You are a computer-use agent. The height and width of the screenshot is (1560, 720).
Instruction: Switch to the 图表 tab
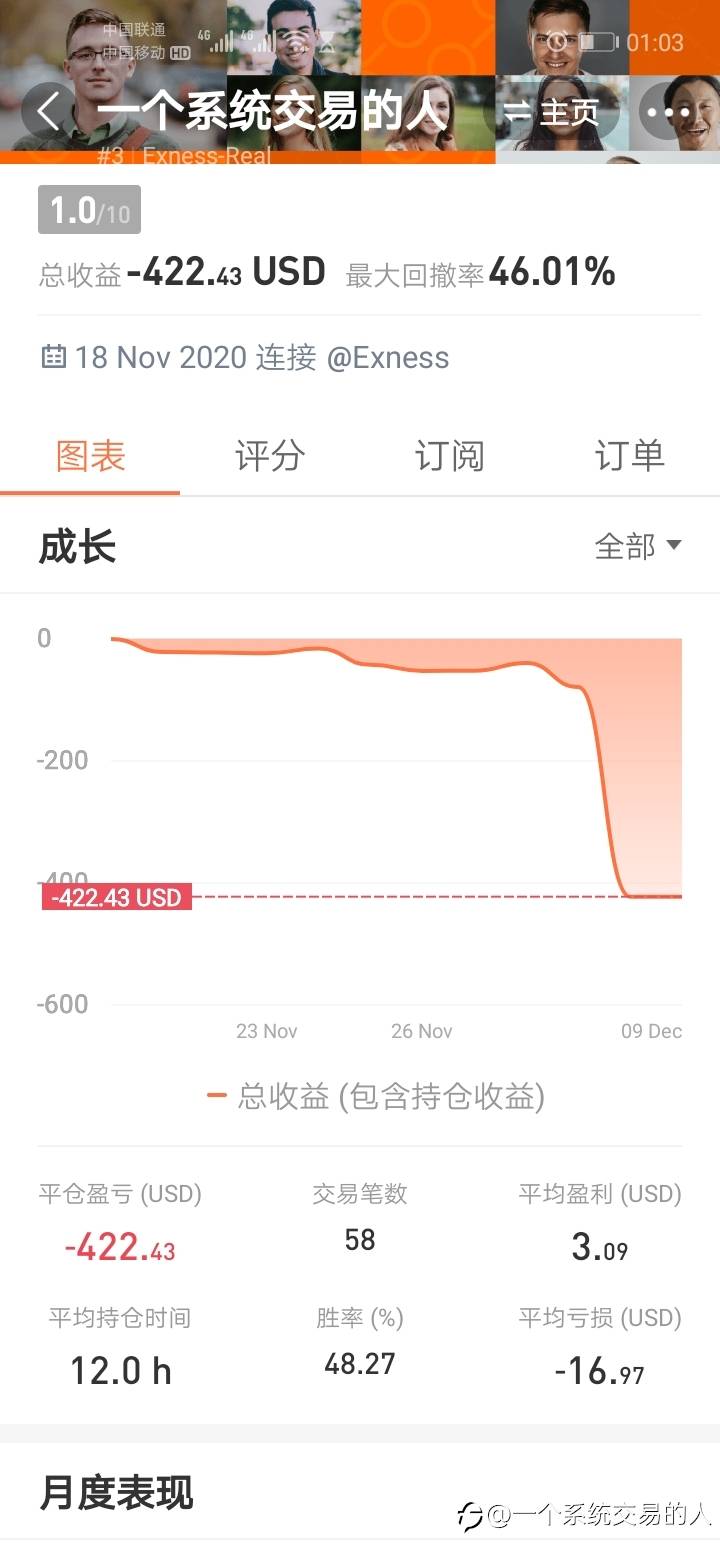pos(90,456)
